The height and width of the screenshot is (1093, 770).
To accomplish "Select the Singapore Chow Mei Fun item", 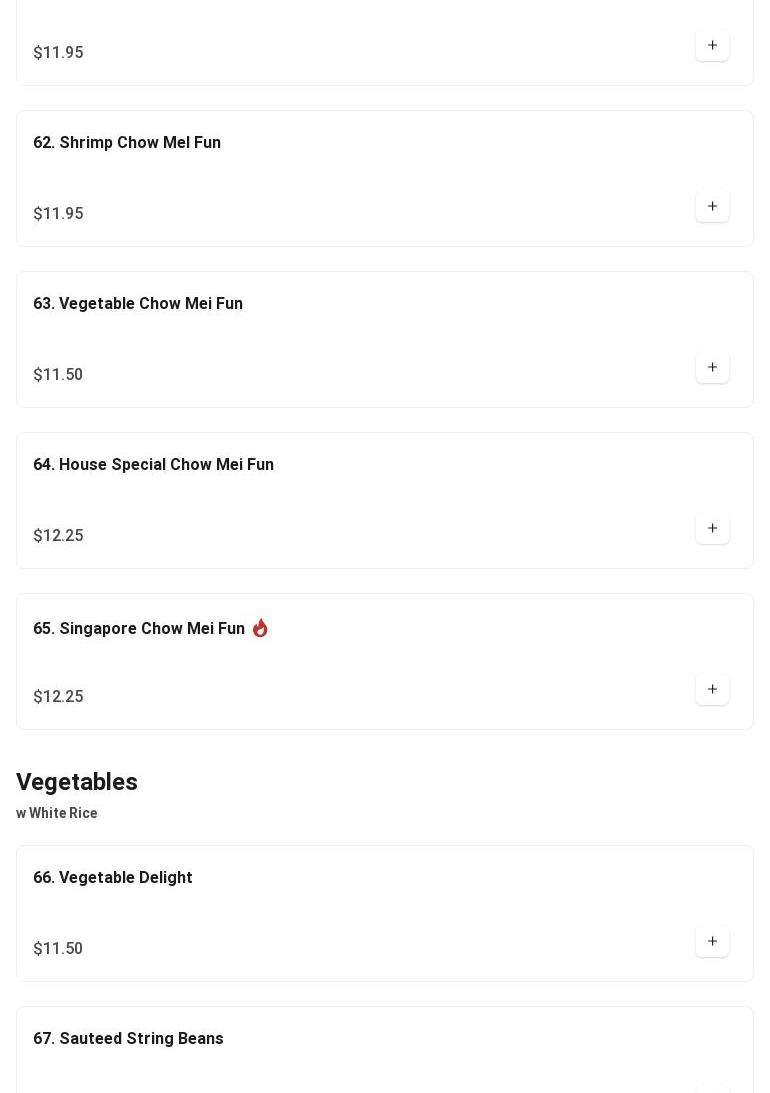I will pos(139,629).
